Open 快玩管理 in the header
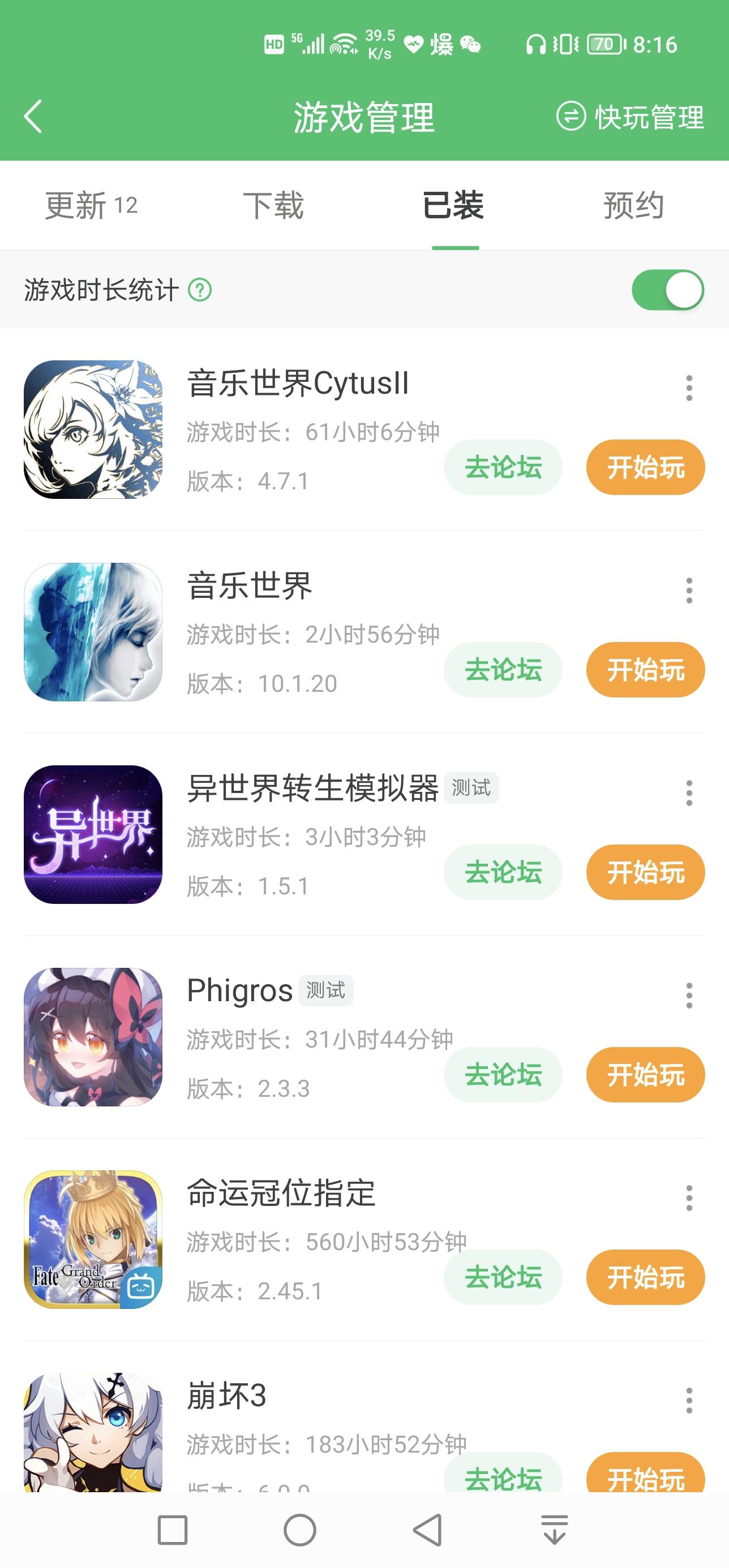 [x=631, y=117]
